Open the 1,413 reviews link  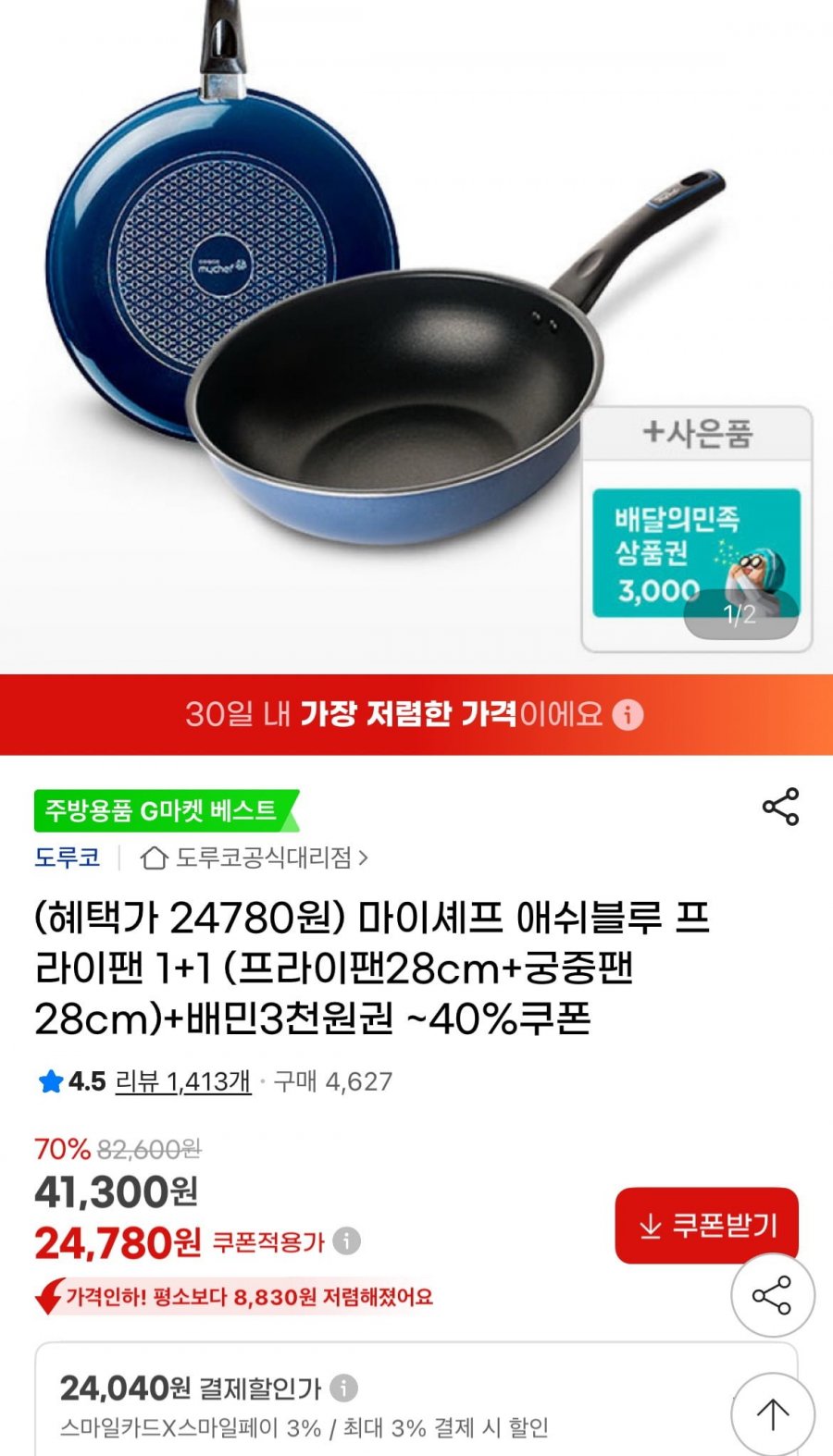pos(182,1080)
